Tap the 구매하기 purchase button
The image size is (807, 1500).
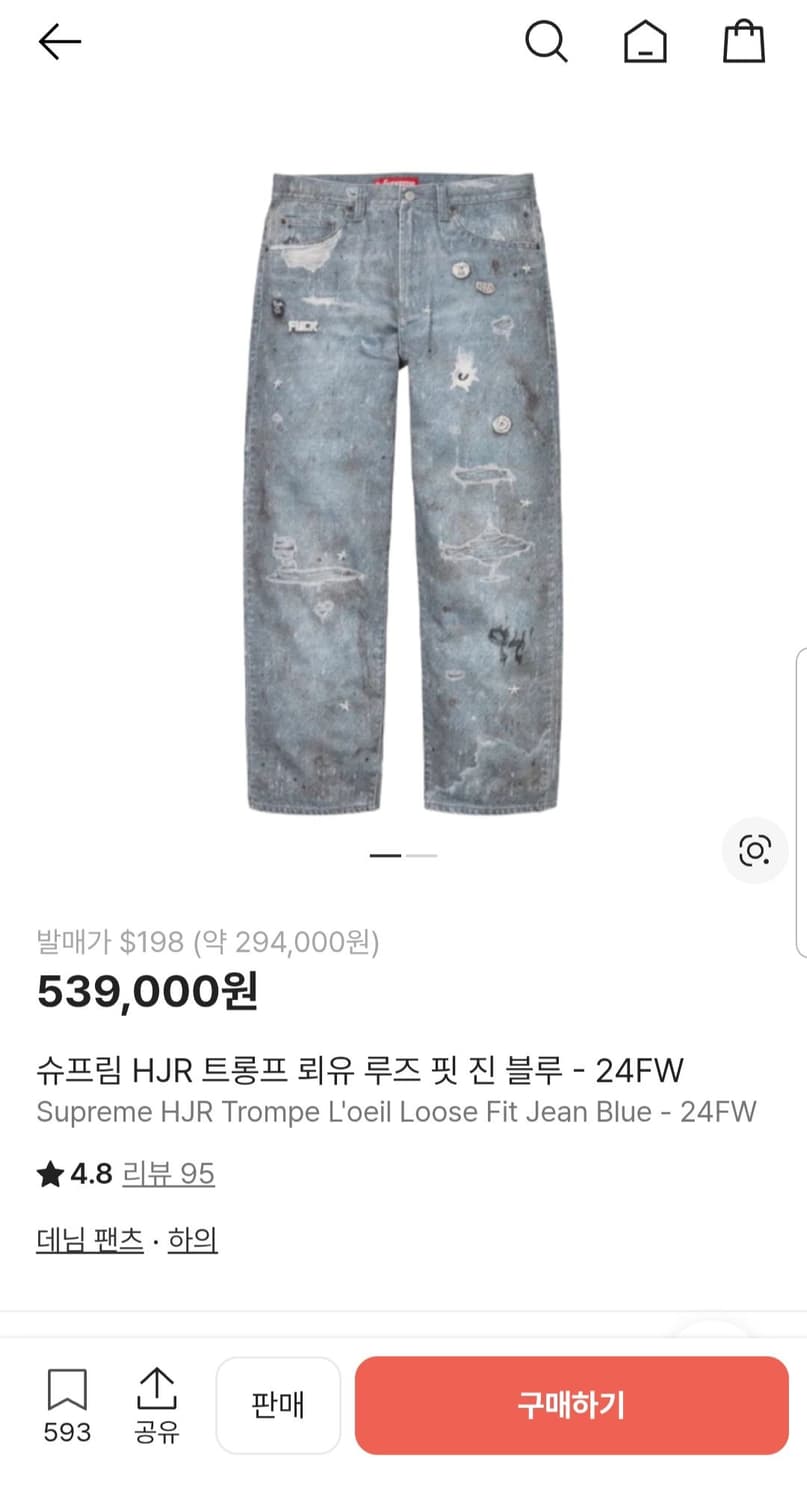pos(572,1404)
